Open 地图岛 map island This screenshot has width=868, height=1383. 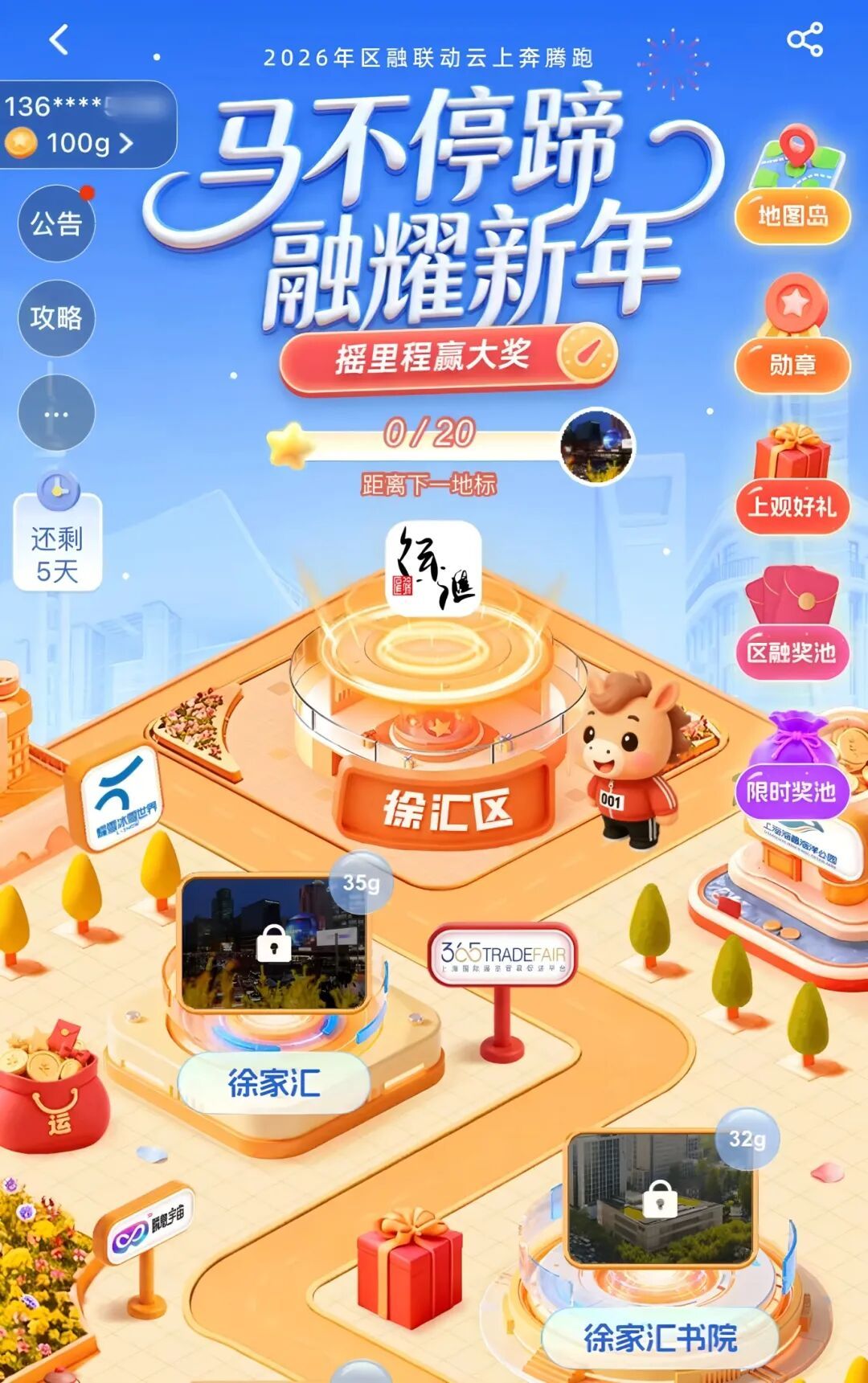(x=792, y=215)
